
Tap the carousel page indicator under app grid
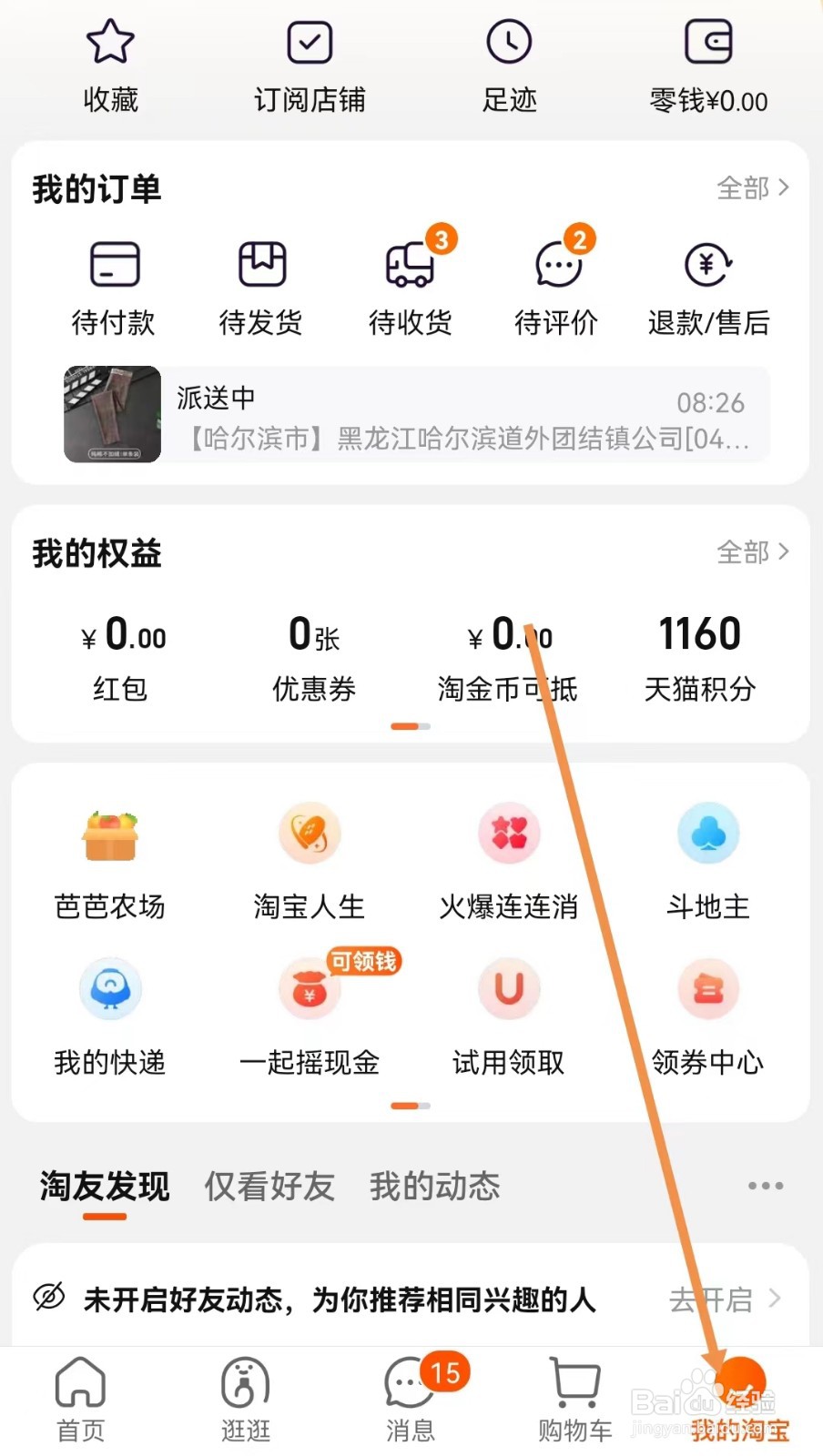click(x=411, y=1107)
